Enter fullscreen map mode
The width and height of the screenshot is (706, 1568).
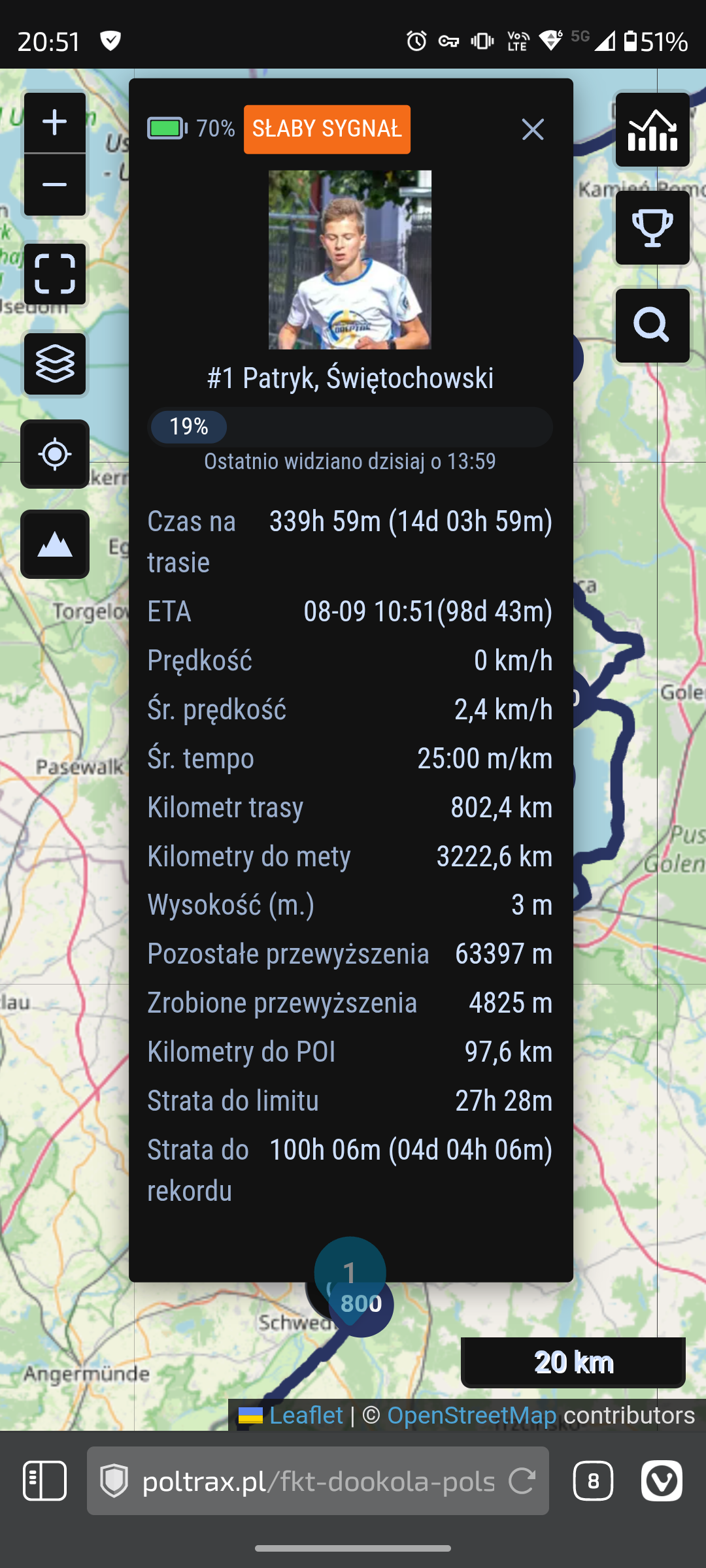55,274
